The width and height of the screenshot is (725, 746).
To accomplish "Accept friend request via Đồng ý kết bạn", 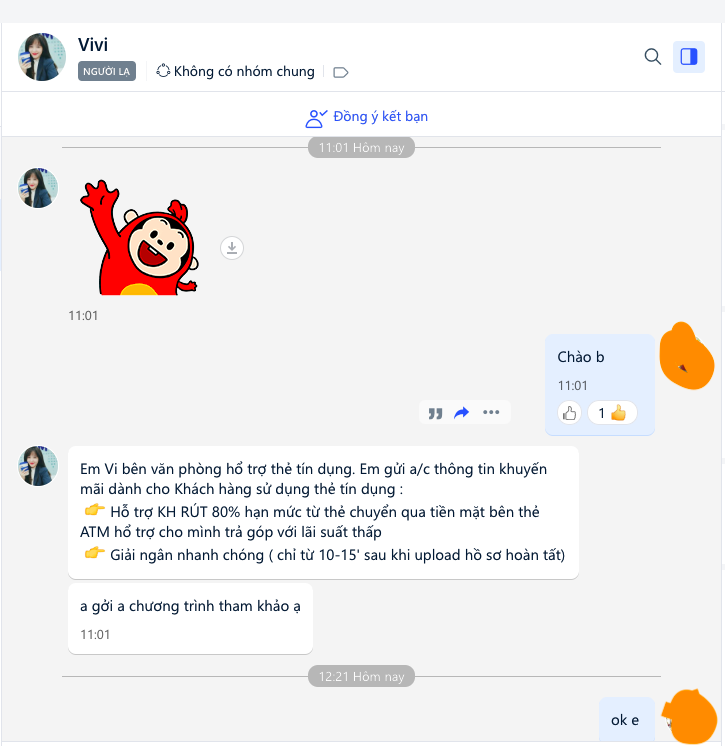I will (x=367, y=117).
